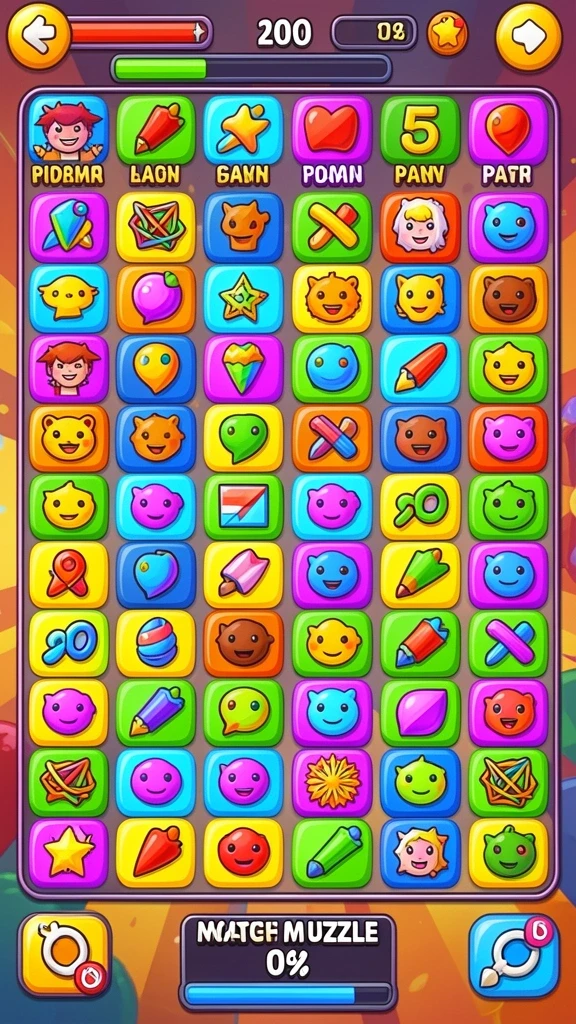Viewport: 576px width, 1024px height.
Task: Select the pink popsicle tile
Action: coord(243,575)
